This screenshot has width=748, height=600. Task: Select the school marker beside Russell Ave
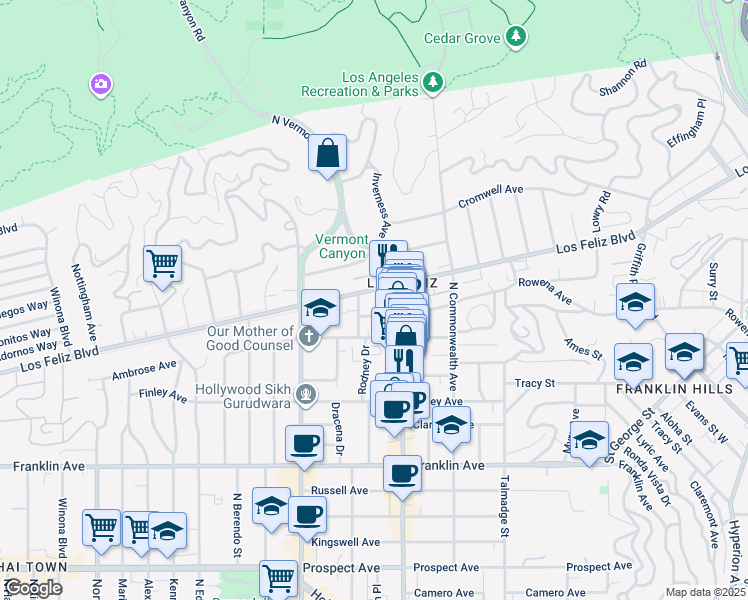[x=271, y=506]
